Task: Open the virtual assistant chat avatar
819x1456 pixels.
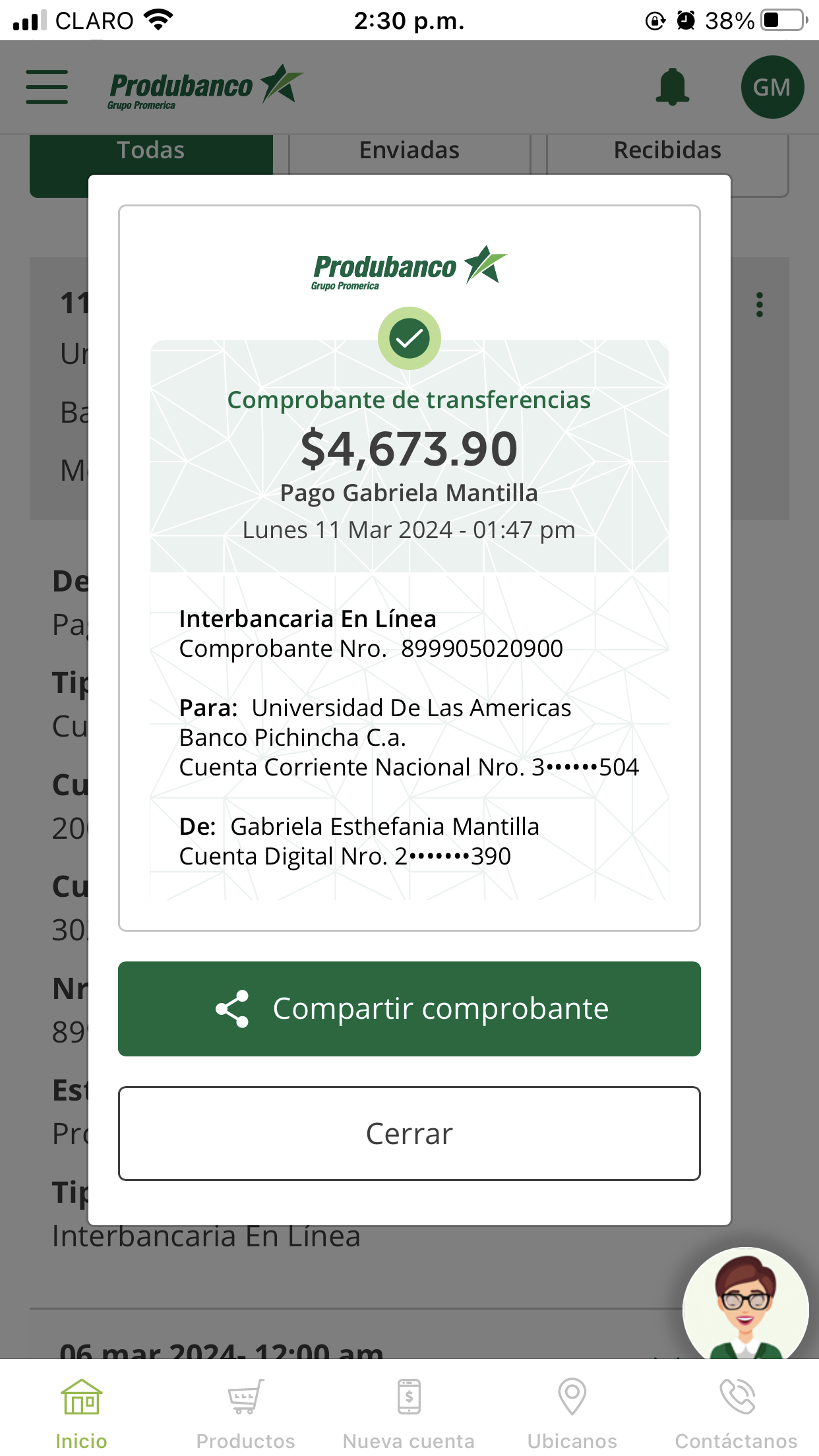Action: (x=745, y=1306)
